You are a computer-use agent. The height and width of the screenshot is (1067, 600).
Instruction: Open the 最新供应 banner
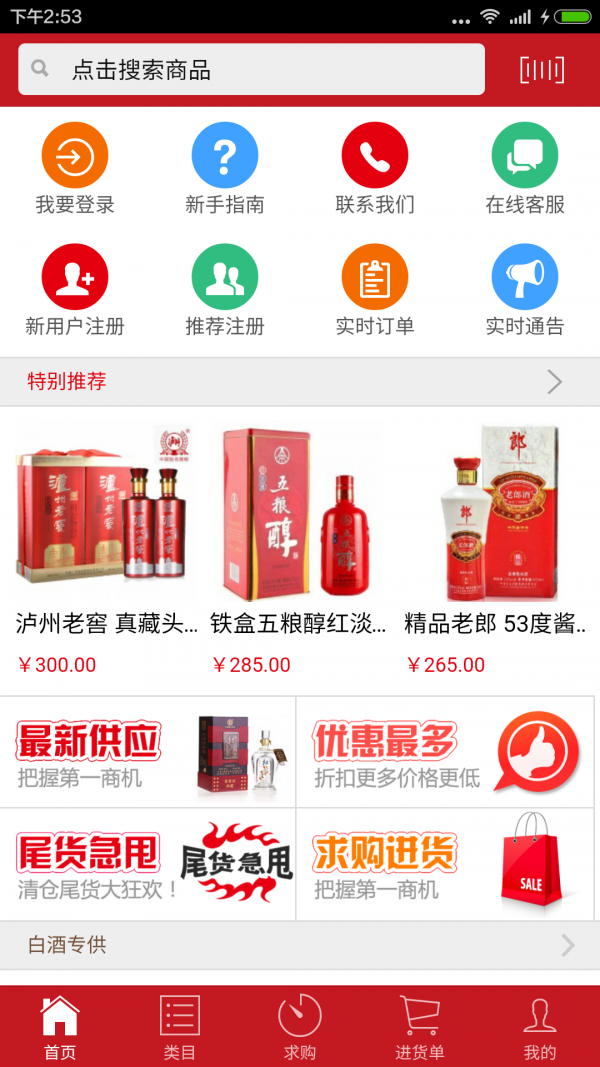148,752
